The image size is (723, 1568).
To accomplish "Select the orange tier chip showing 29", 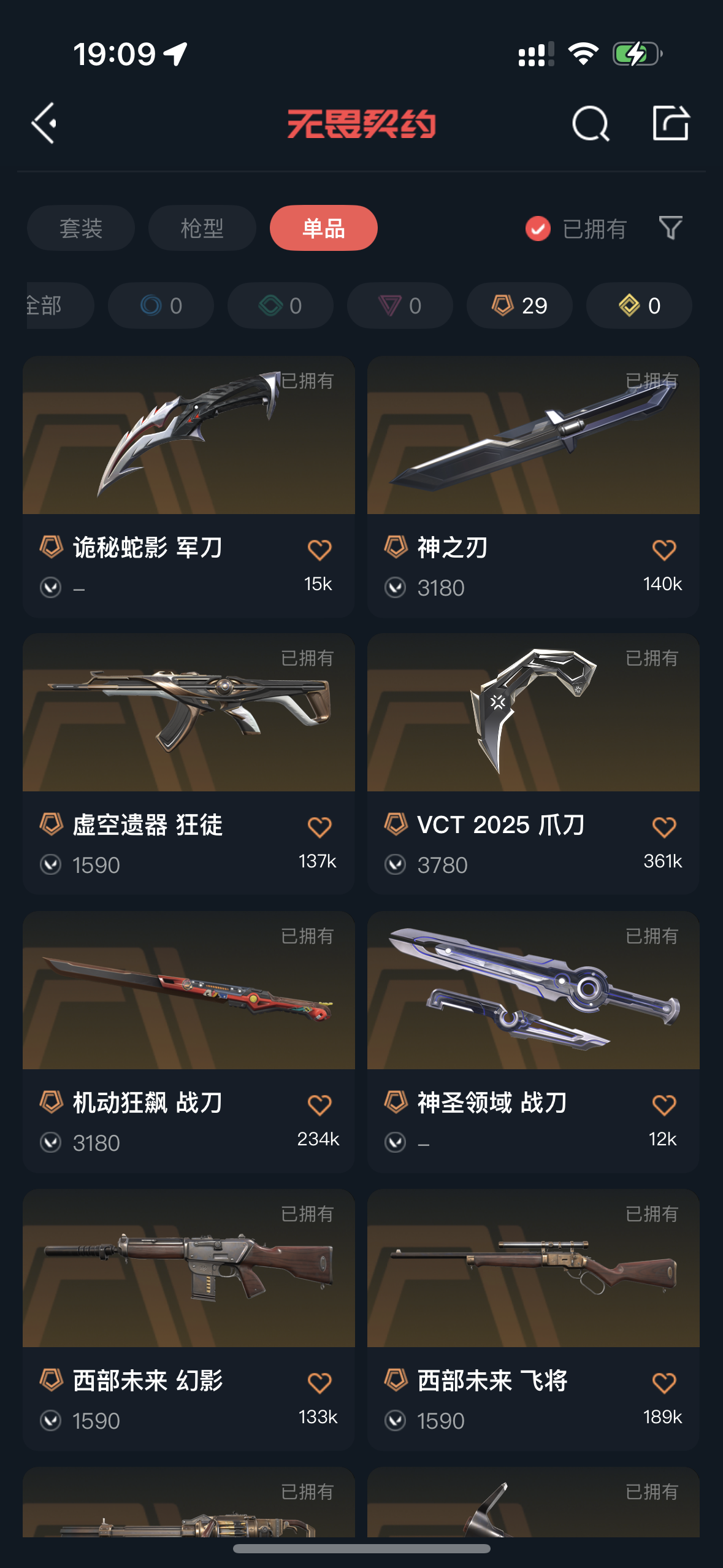I will [519, 306].
